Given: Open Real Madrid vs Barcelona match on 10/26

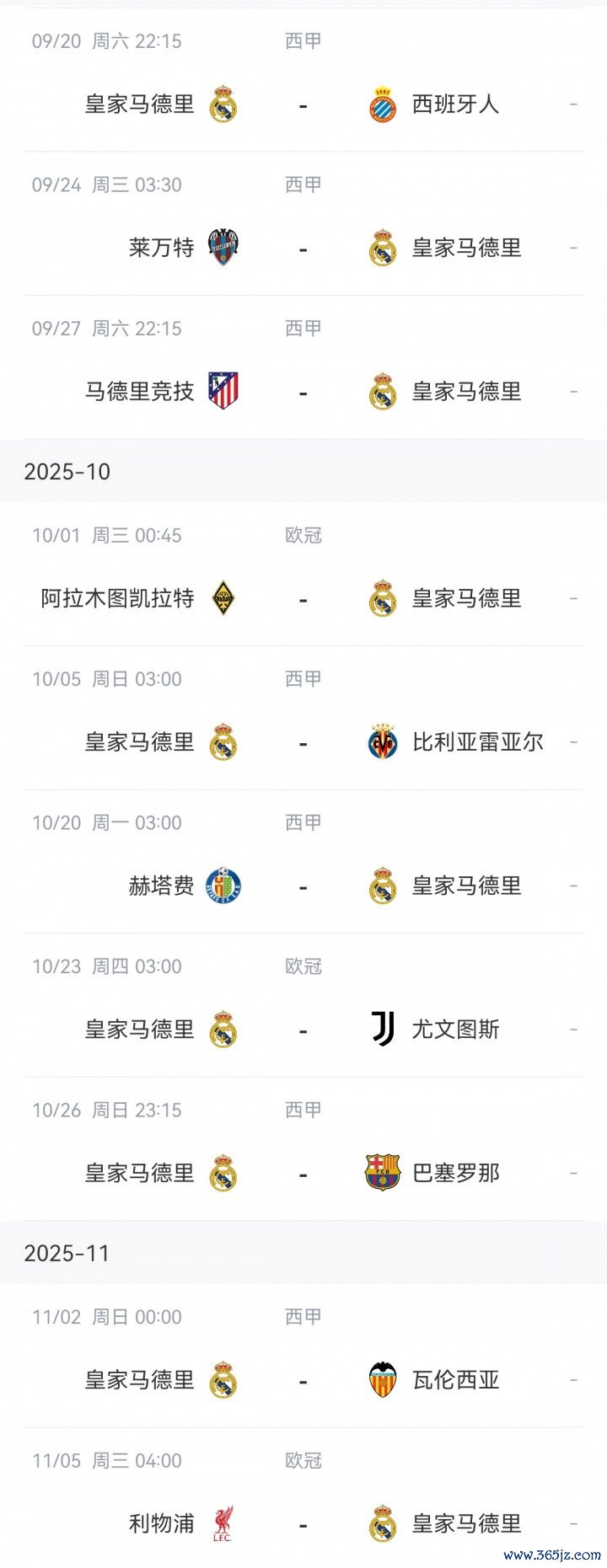Looking at the screenshot, I should (x=303, y=1174).
